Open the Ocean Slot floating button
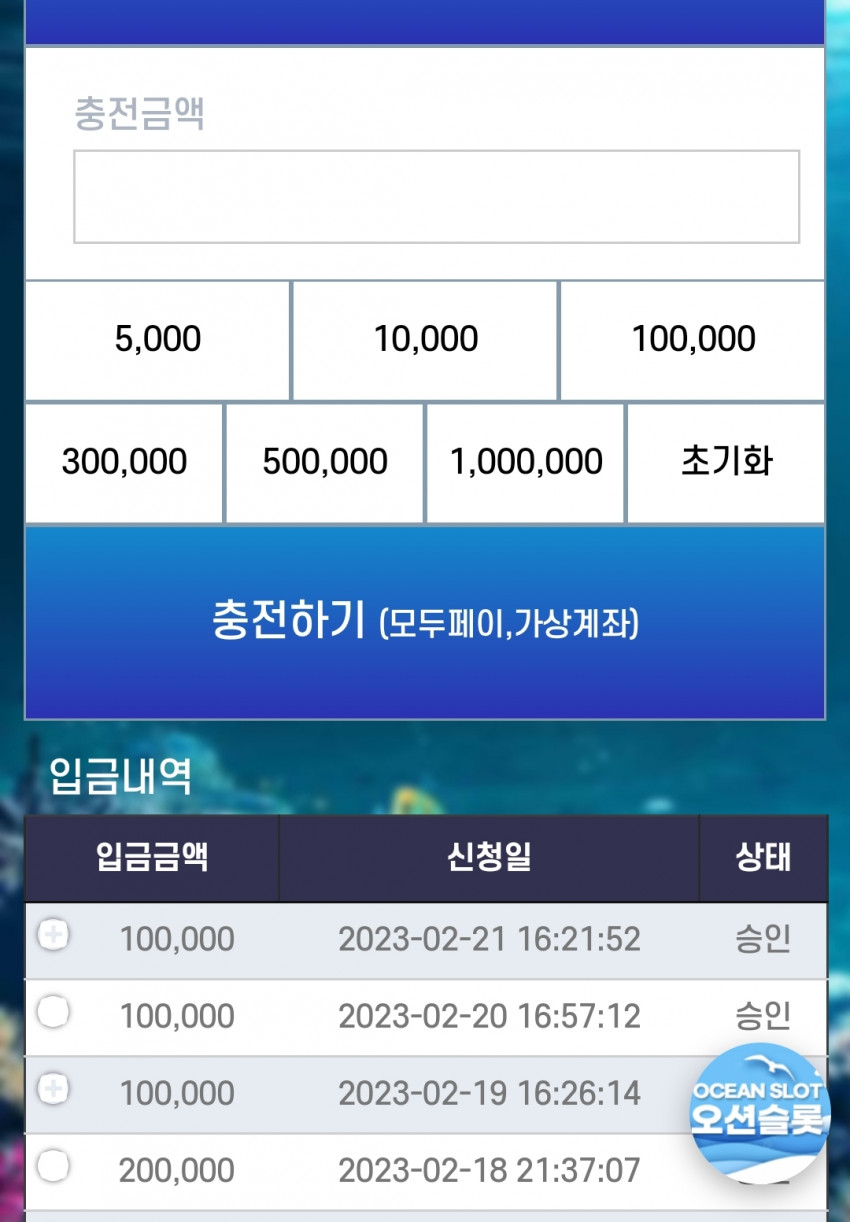This screenshot has height=1222, width=850. coord(759,1110)
